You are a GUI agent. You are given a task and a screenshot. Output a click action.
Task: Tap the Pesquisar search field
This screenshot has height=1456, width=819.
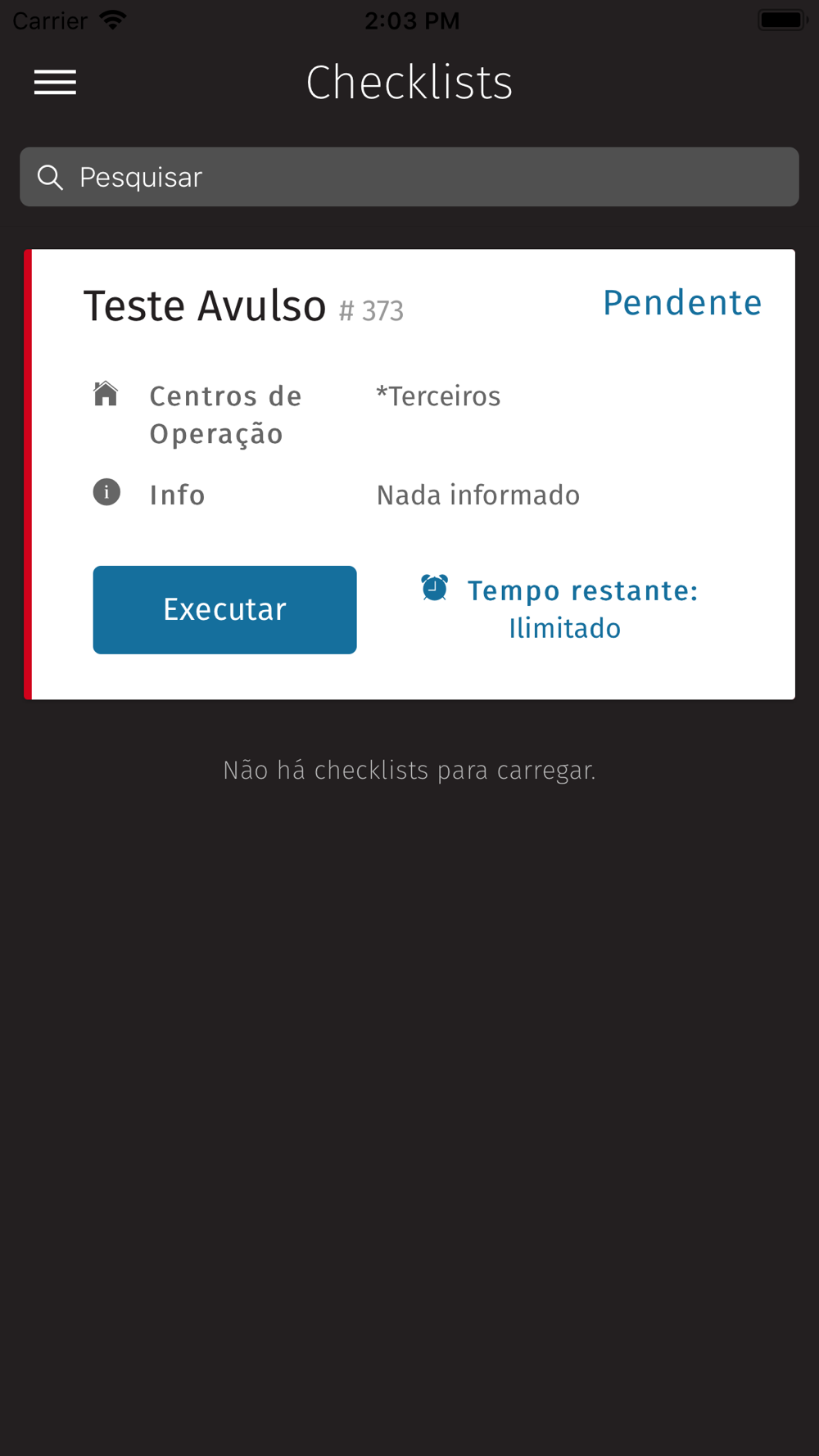tap(409, 177)
